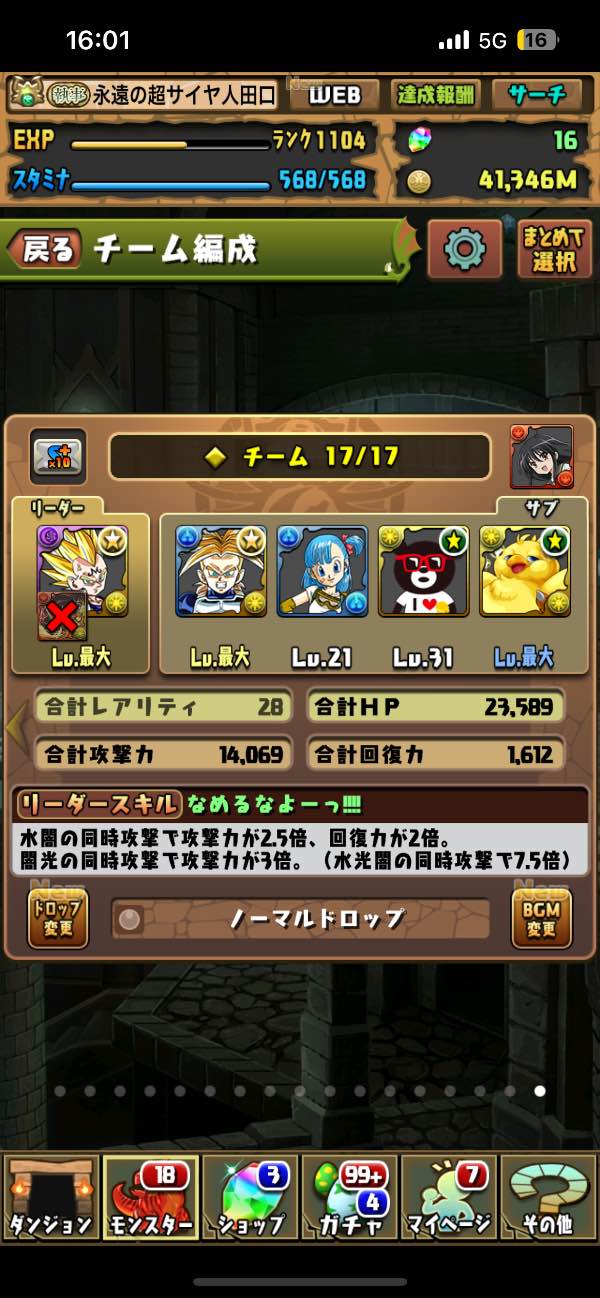Open the ダンジョン tab

click(51, 1198)
